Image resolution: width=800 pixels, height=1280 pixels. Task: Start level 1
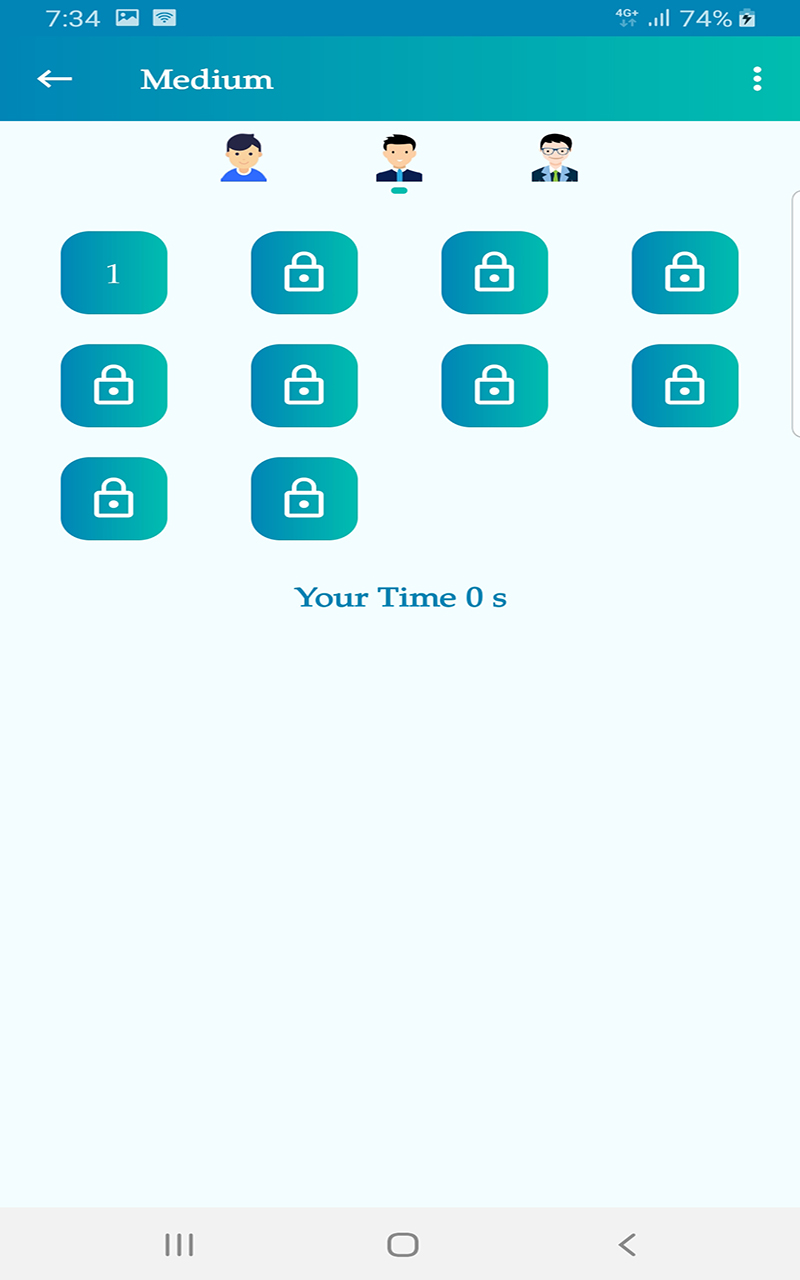(114, 272)
